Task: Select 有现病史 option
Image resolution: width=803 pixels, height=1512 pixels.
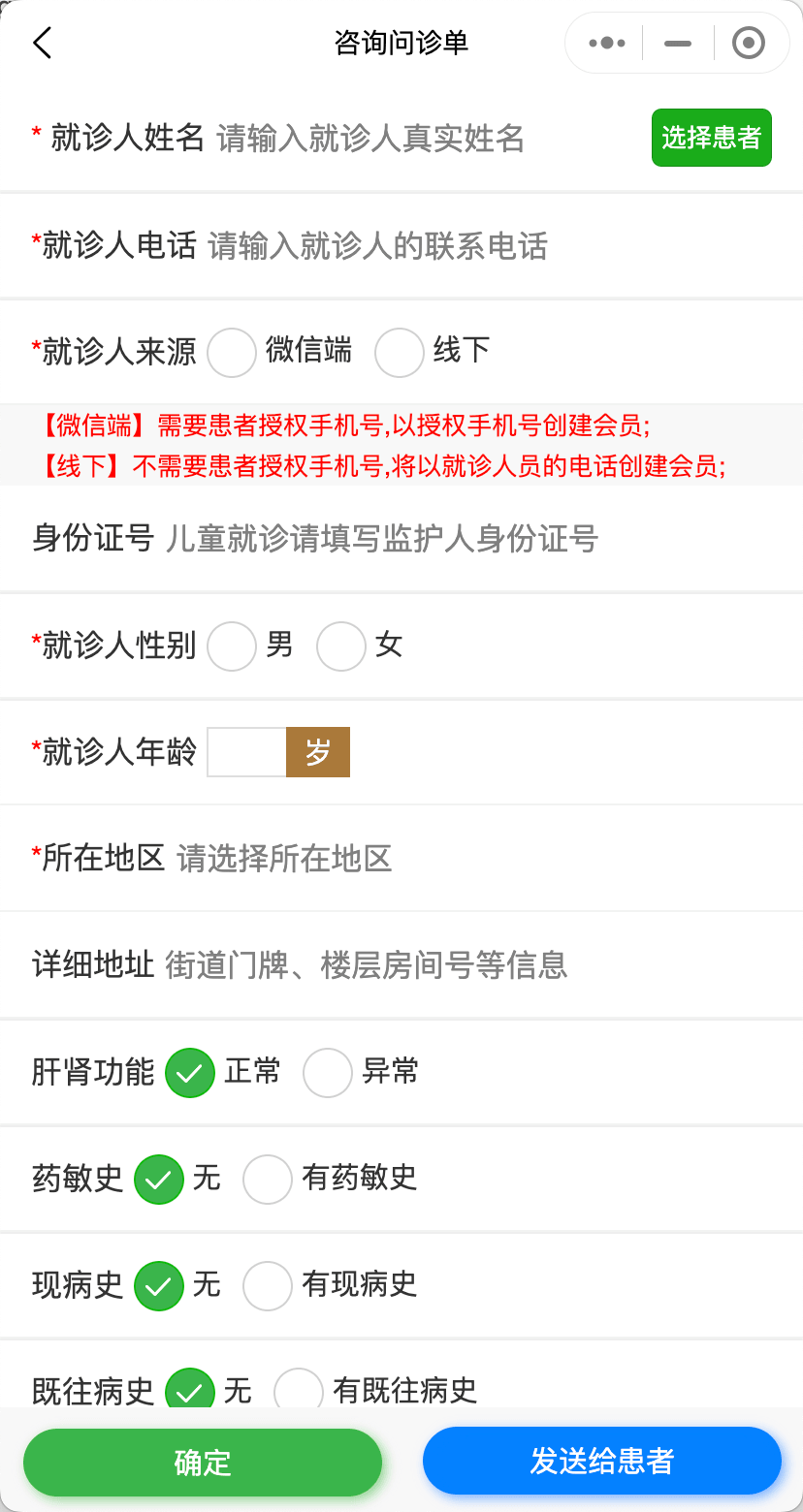Action: tap(267, 1286)
